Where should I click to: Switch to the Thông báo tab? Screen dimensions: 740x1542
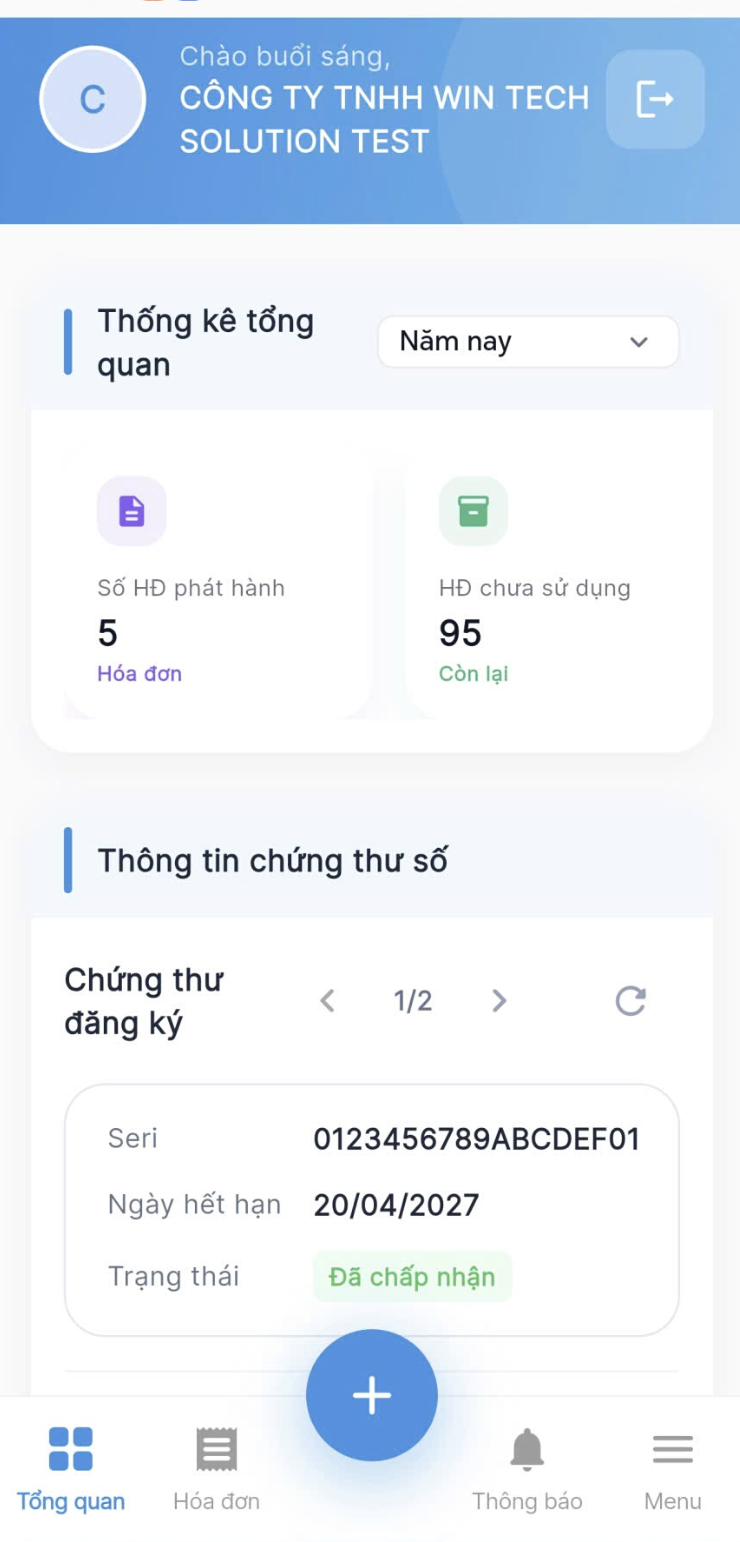pos(528,1470)
